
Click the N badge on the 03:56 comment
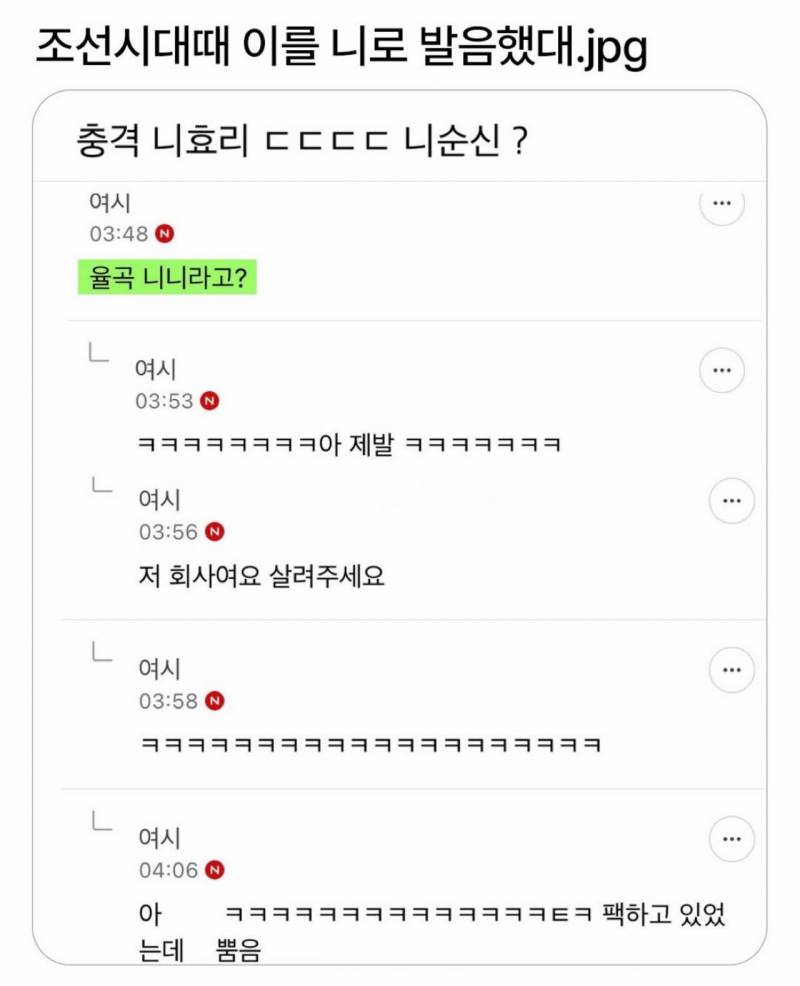(x=212, y=532)
